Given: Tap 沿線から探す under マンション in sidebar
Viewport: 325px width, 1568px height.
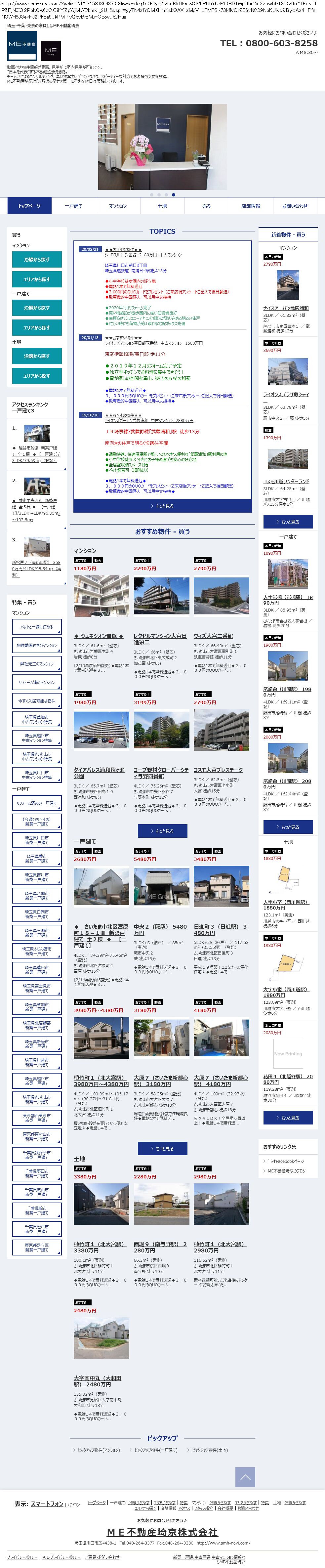Looking at the screenshot, I should (36, 259).
